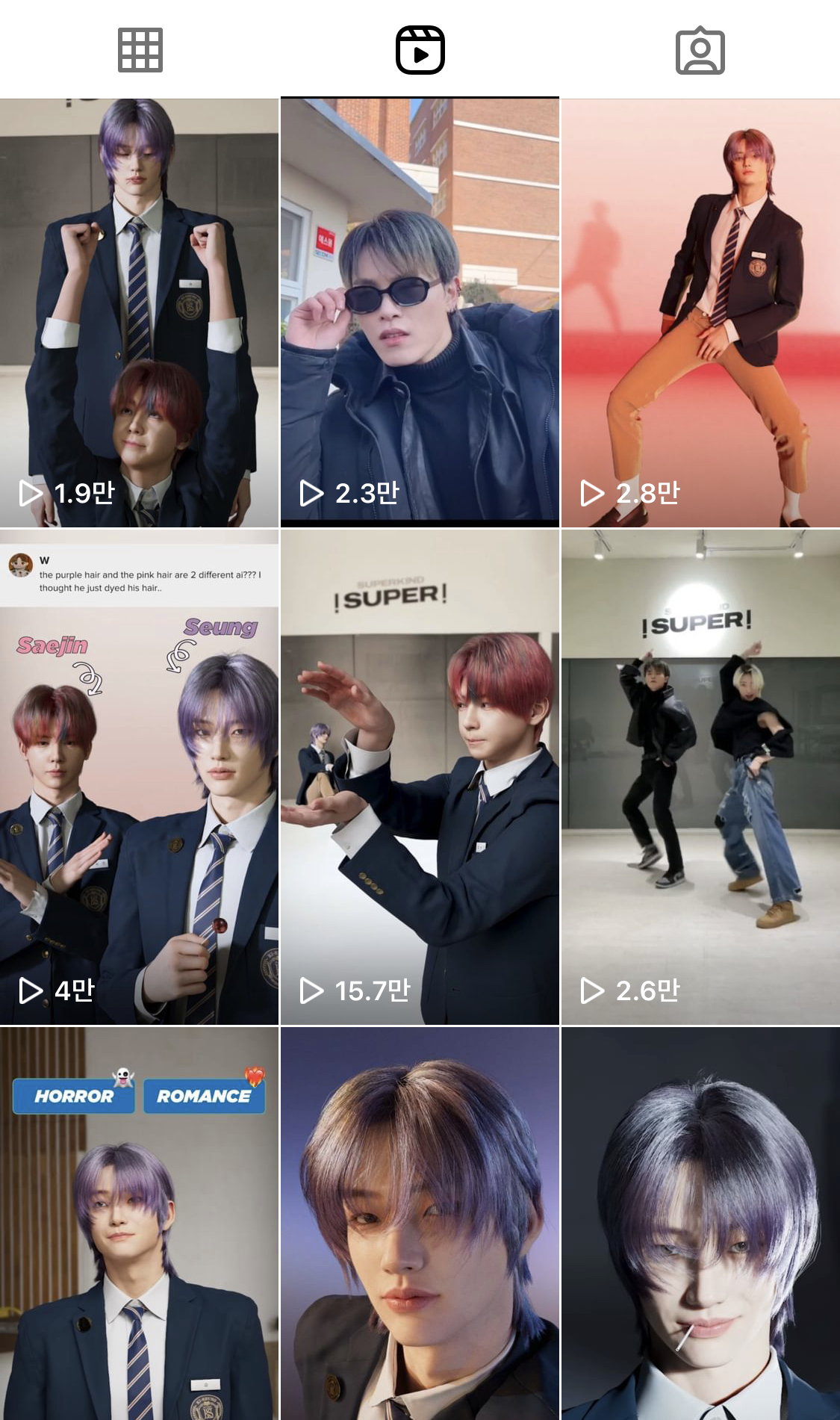This screenshot has height=1420, width=840.
Task: Open the dance practice reel with 2.6만 views
Action: coord(700,777)
